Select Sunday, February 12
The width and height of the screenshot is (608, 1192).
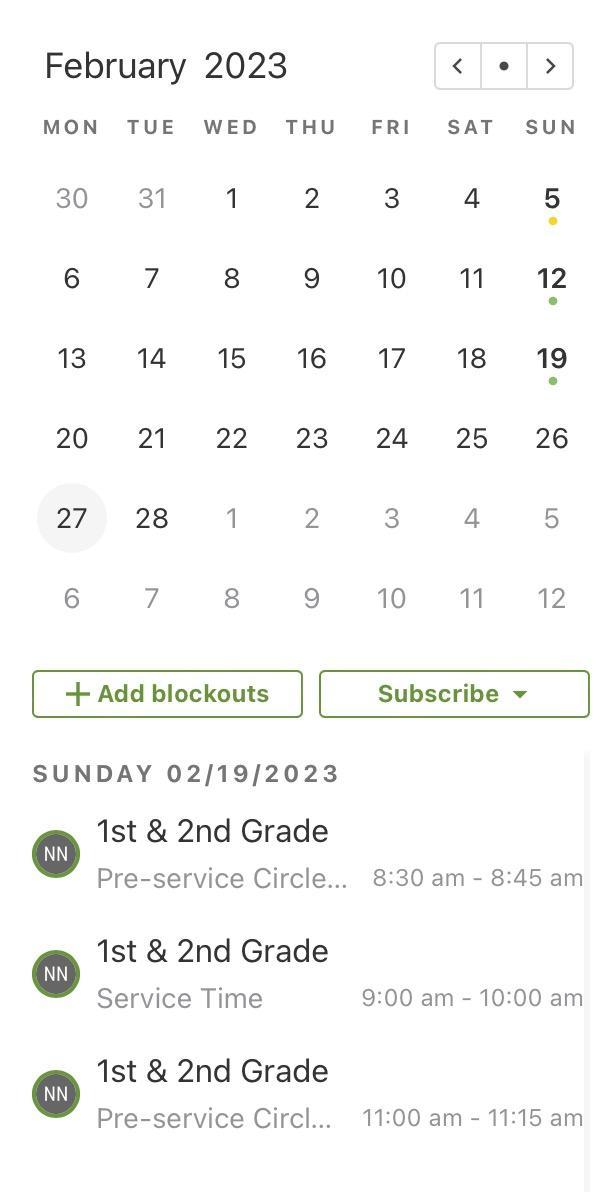[x=551, y=279]
